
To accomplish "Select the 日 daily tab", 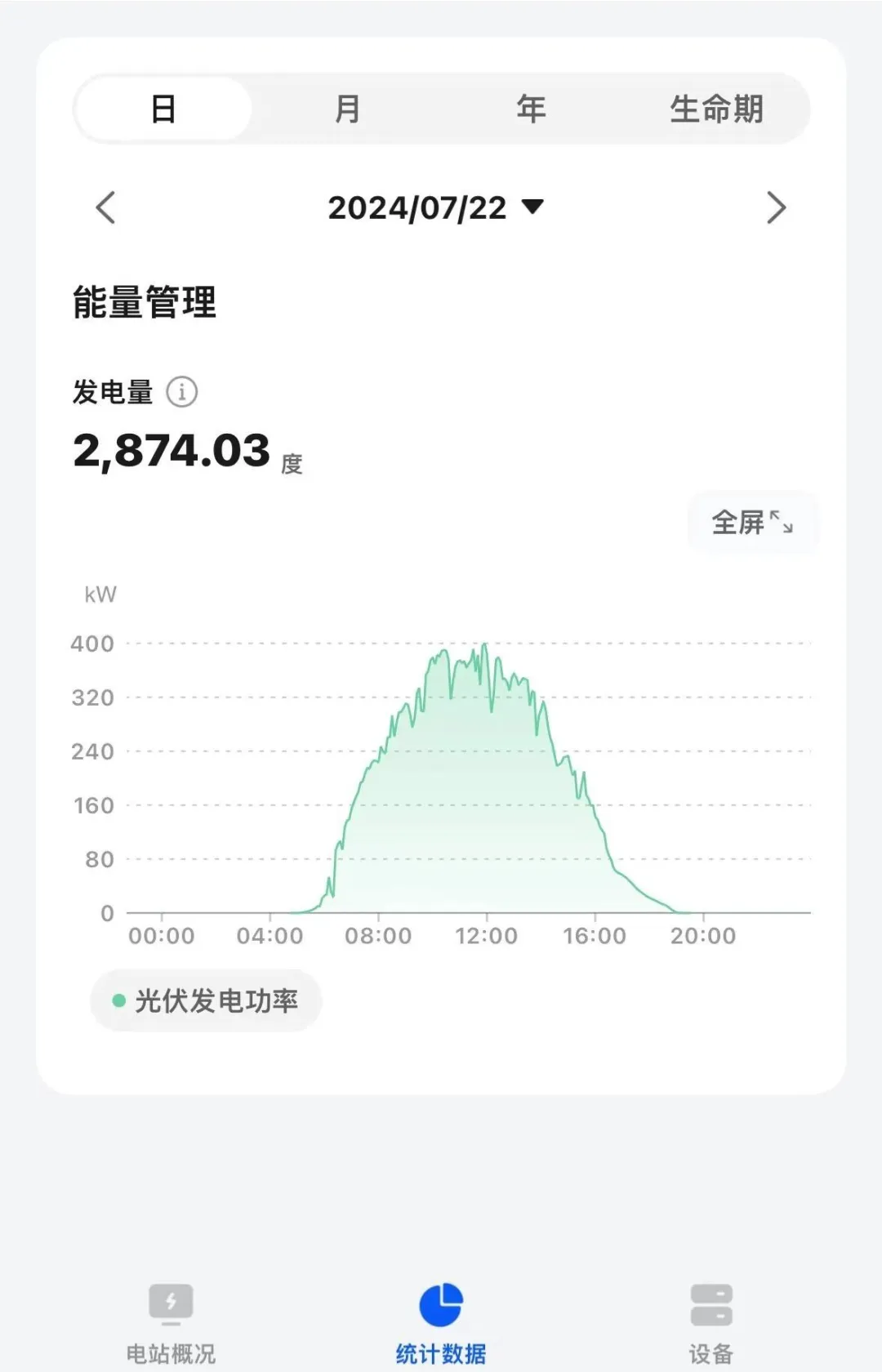I will point(162,109).
